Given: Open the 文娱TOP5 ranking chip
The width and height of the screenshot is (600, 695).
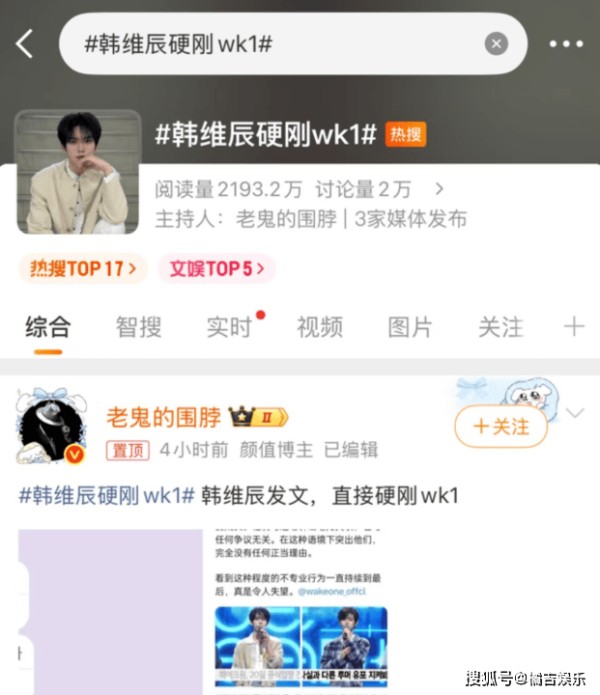Looking at the screenshot, I should [x=217, y=268].
